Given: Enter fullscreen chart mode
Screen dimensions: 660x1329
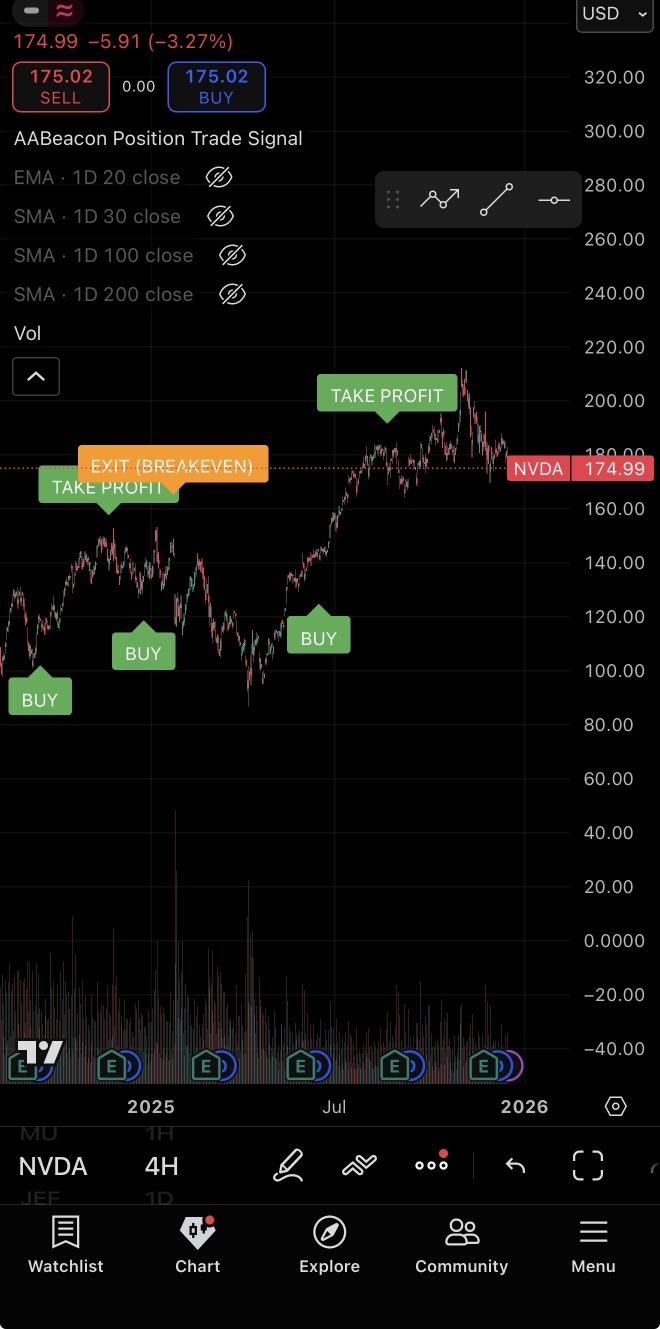Looking at the screenshot, I should (588, 1166).
